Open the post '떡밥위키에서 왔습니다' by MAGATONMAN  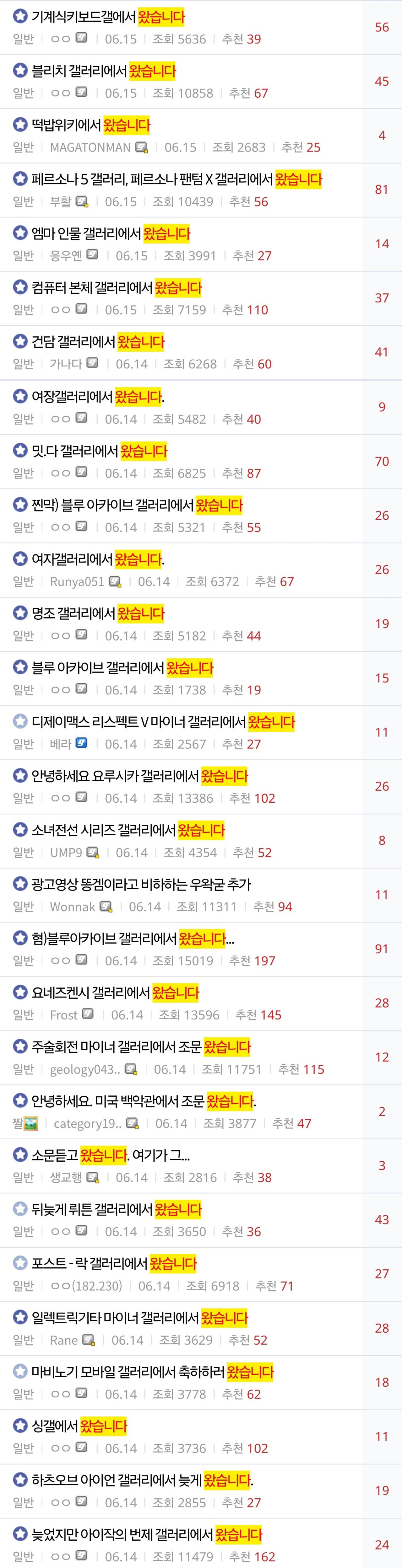(91, 126)
